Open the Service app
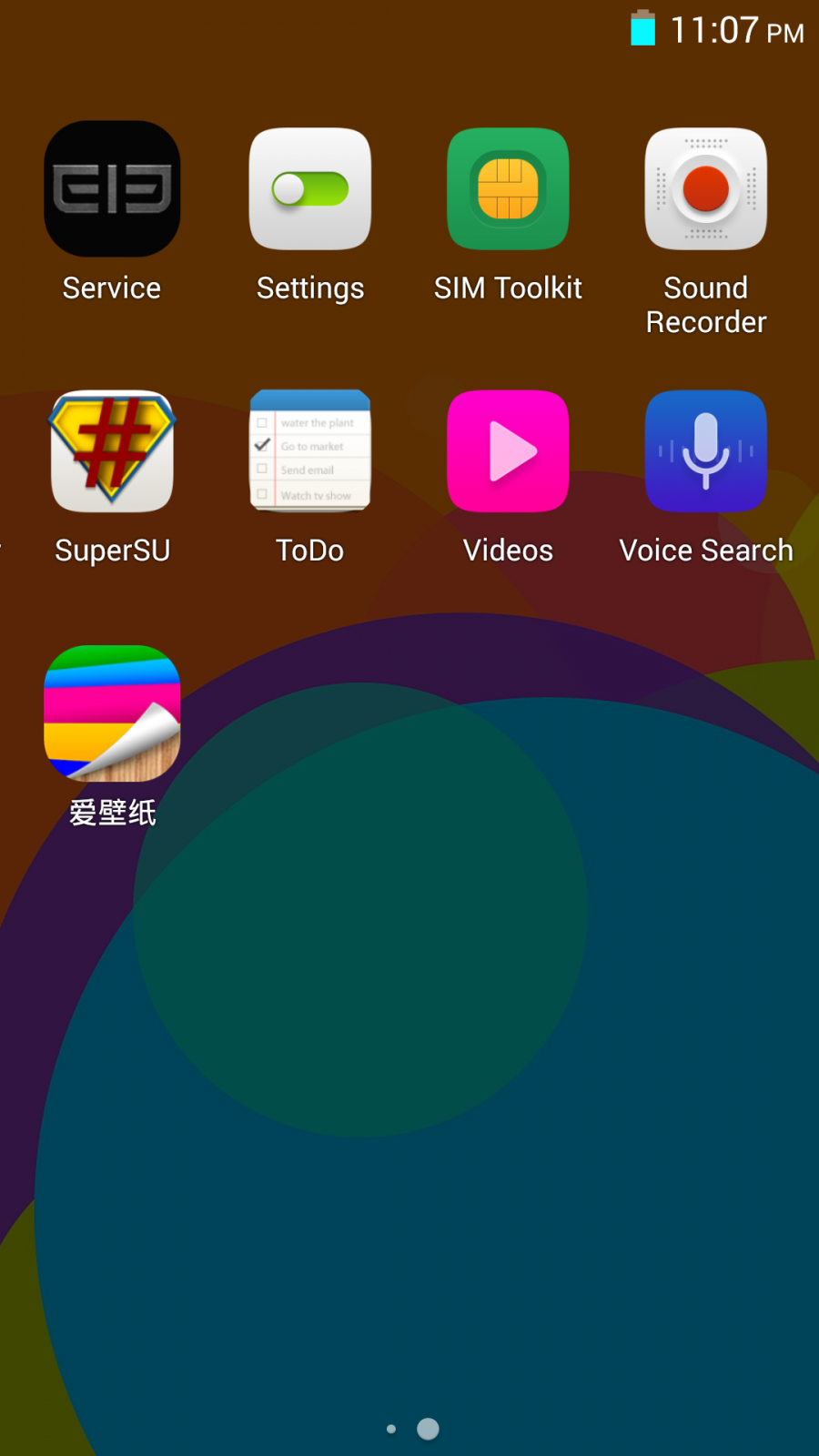This screenshot has width=819, height=1456. pos(112,189)
